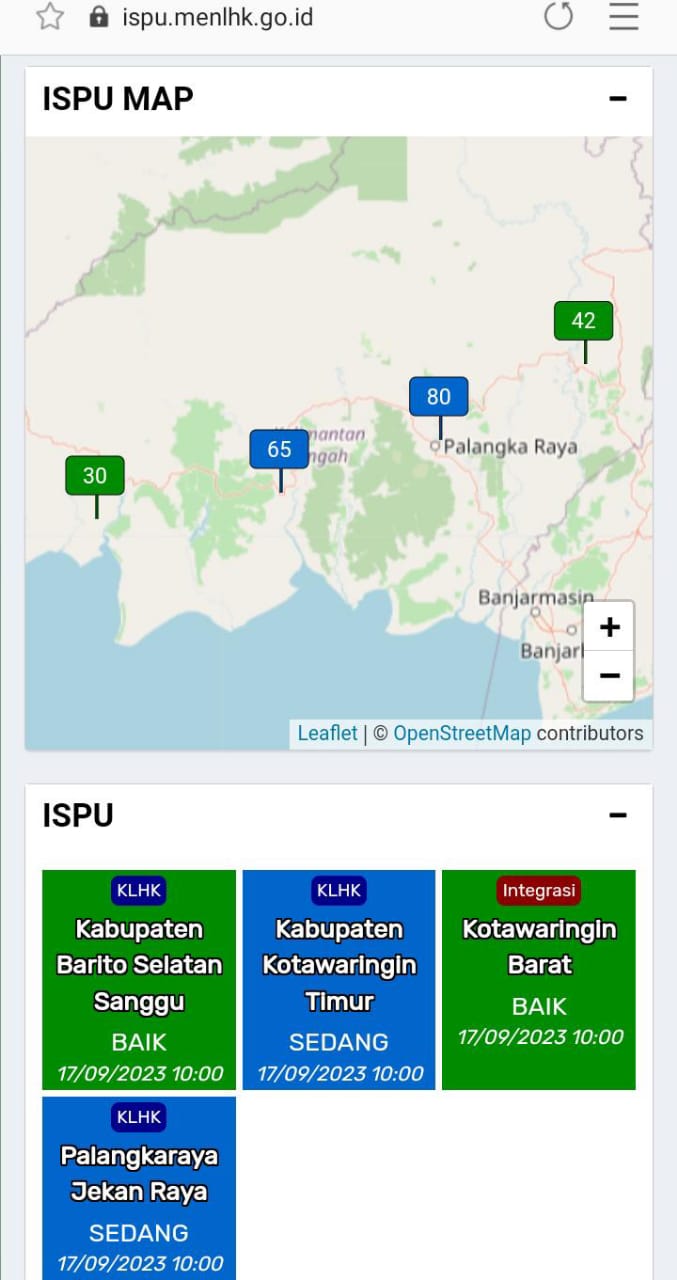Image resolution: width=677 pixels, height=1280 pixels.
Task: Open the browser hamburger menu
Action: coord(623,17)
